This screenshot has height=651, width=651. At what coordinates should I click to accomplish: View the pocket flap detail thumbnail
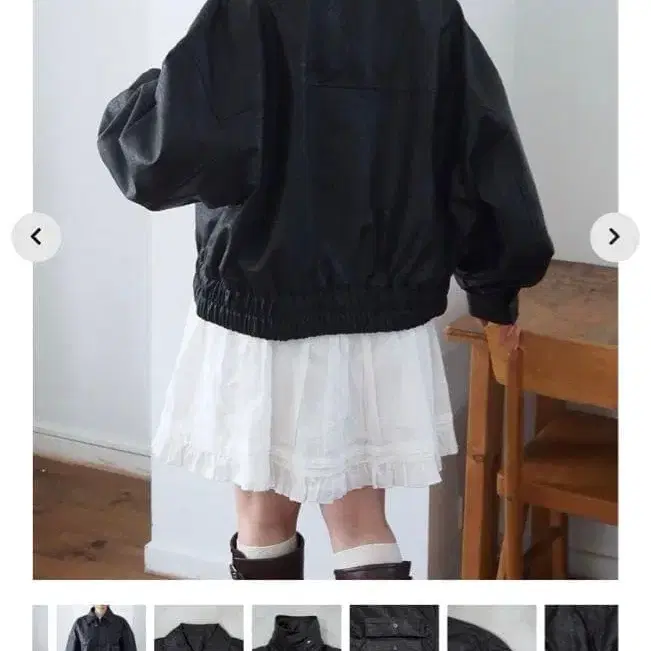[x=394, y=628]
